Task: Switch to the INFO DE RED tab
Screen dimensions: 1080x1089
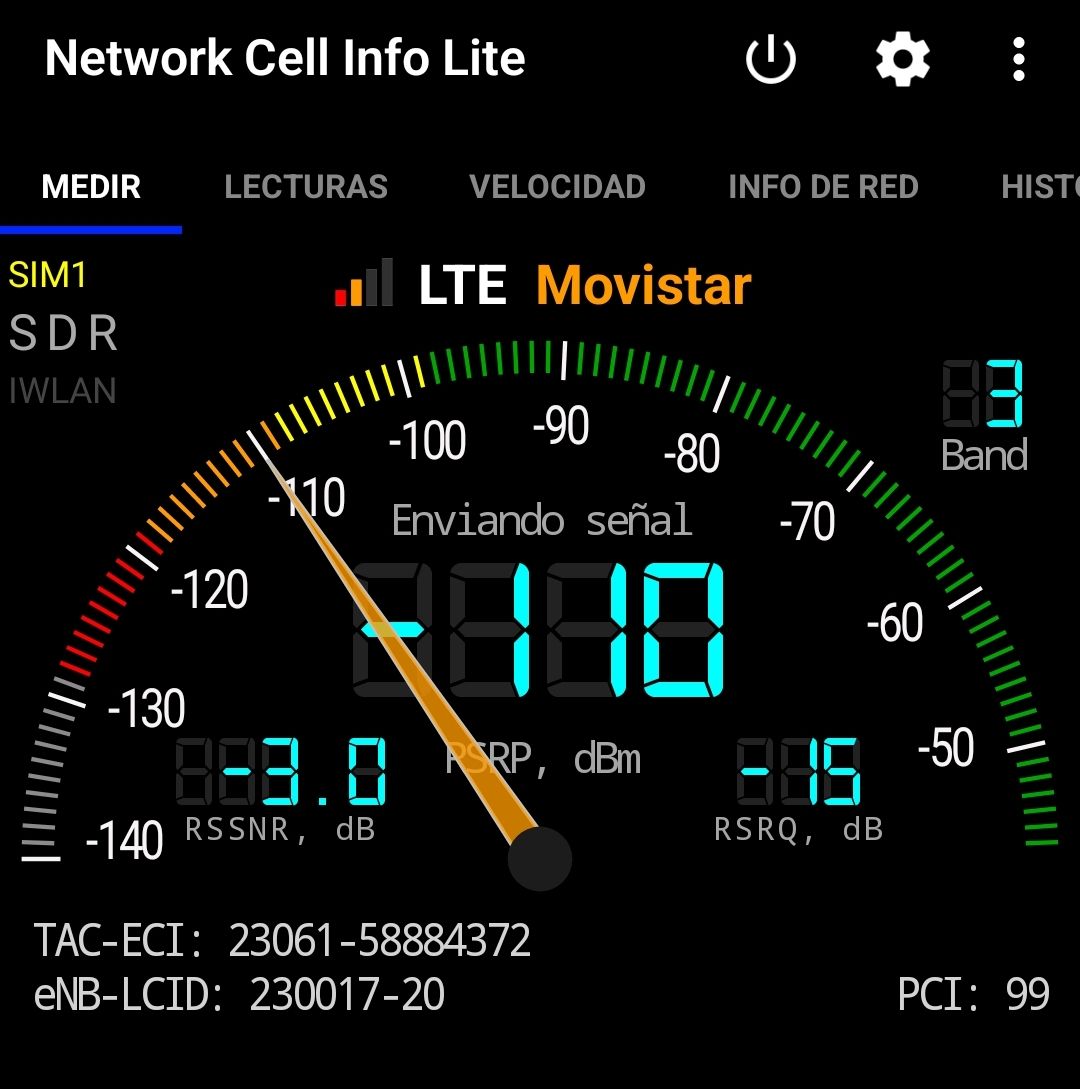Action: tap(824, 187)
